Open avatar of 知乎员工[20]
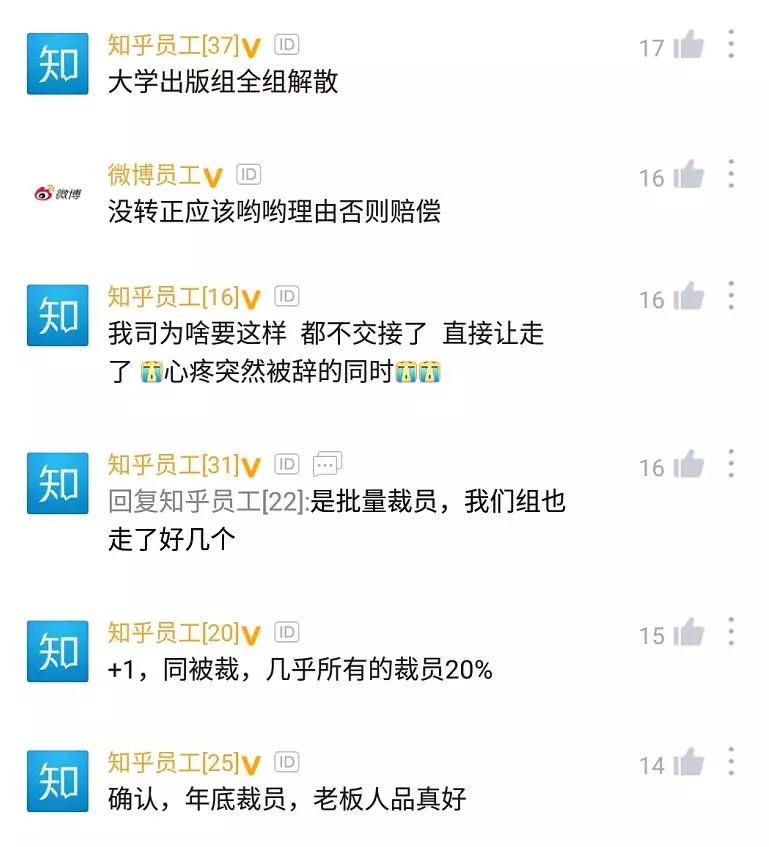 [x=58, y=651]
